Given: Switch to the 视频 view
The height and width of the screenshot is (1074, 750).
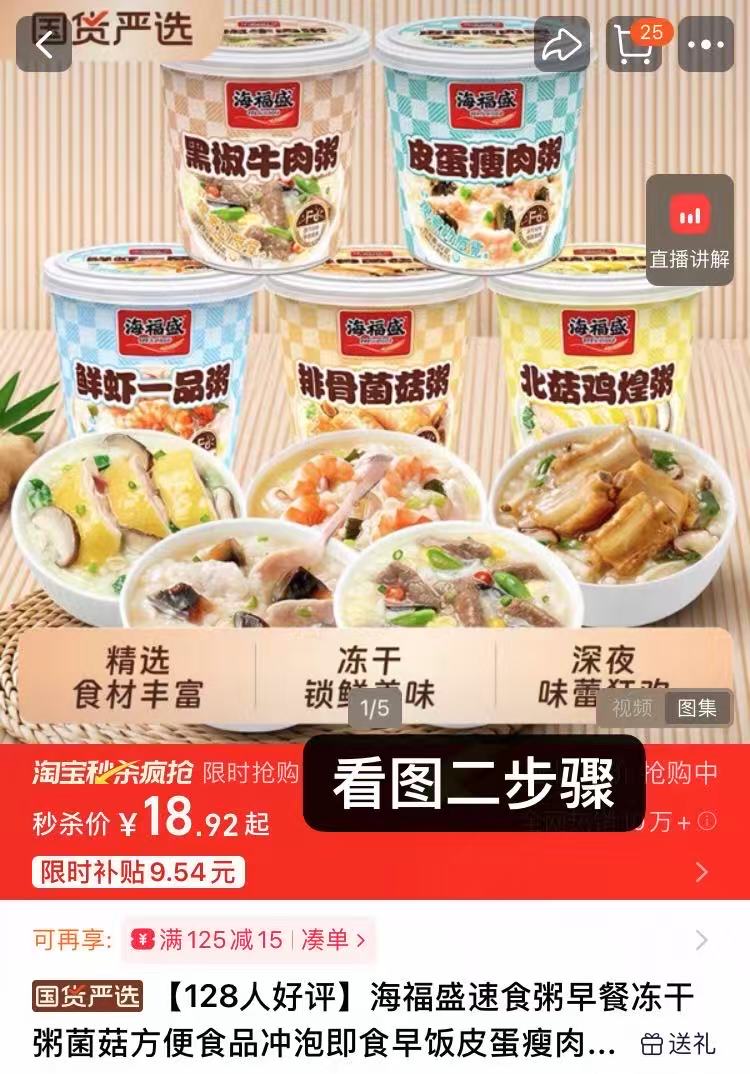Looking at the screenshot, I should (632, 709).
